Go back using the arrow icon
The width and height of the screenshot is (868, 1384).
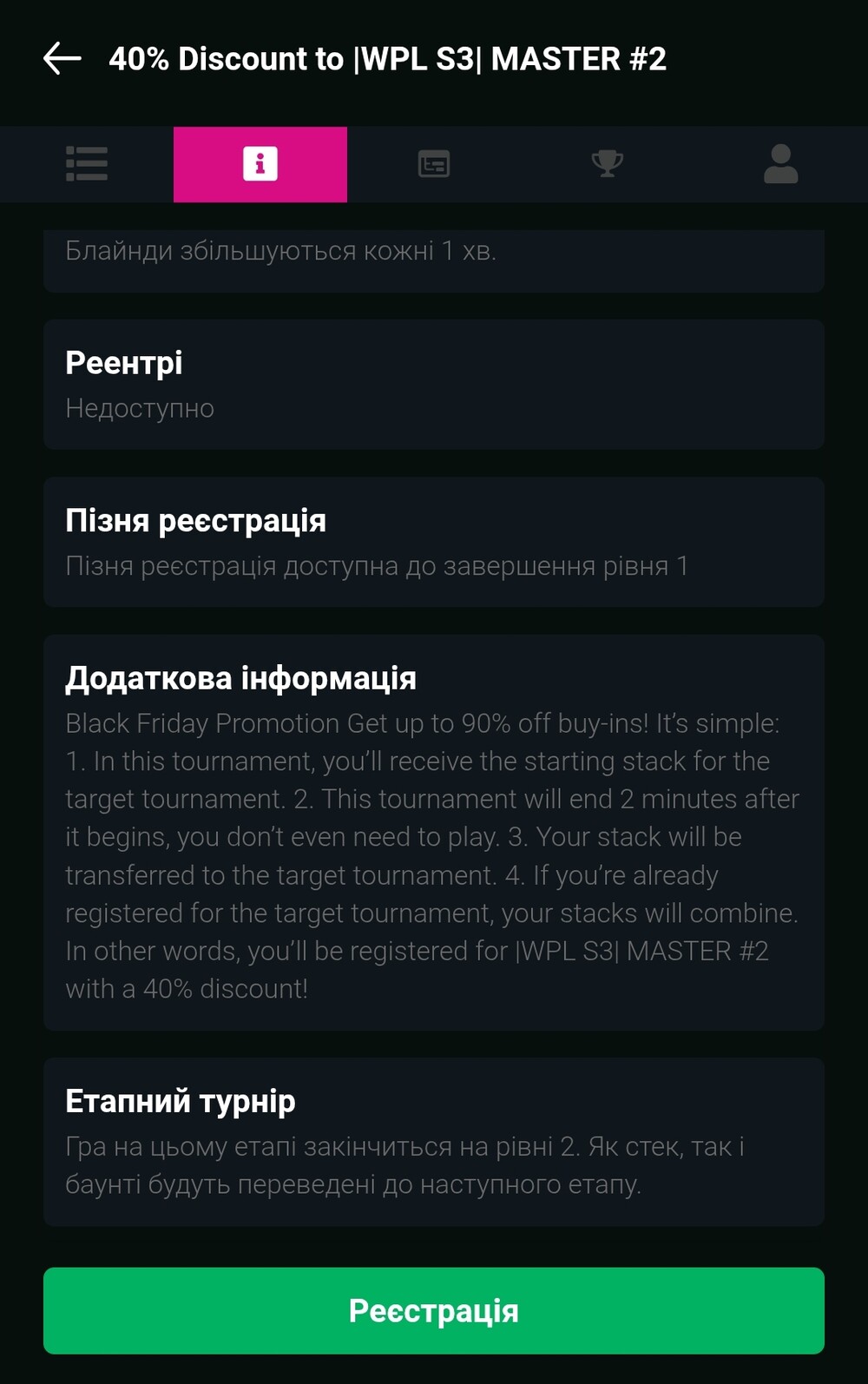[62, 59]
